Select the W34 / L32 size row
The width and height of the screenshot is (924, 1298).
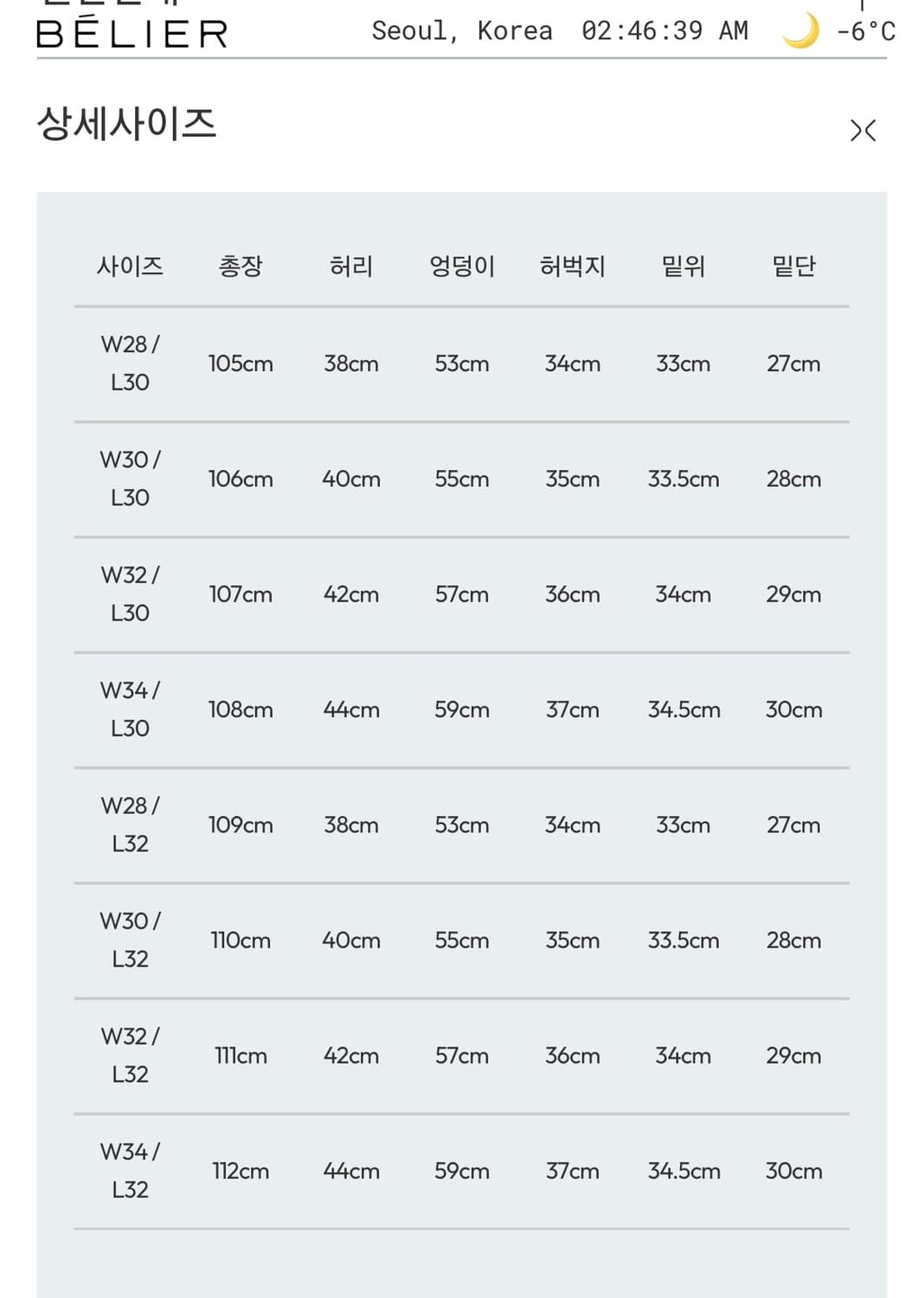click(x=131, y=1171)
